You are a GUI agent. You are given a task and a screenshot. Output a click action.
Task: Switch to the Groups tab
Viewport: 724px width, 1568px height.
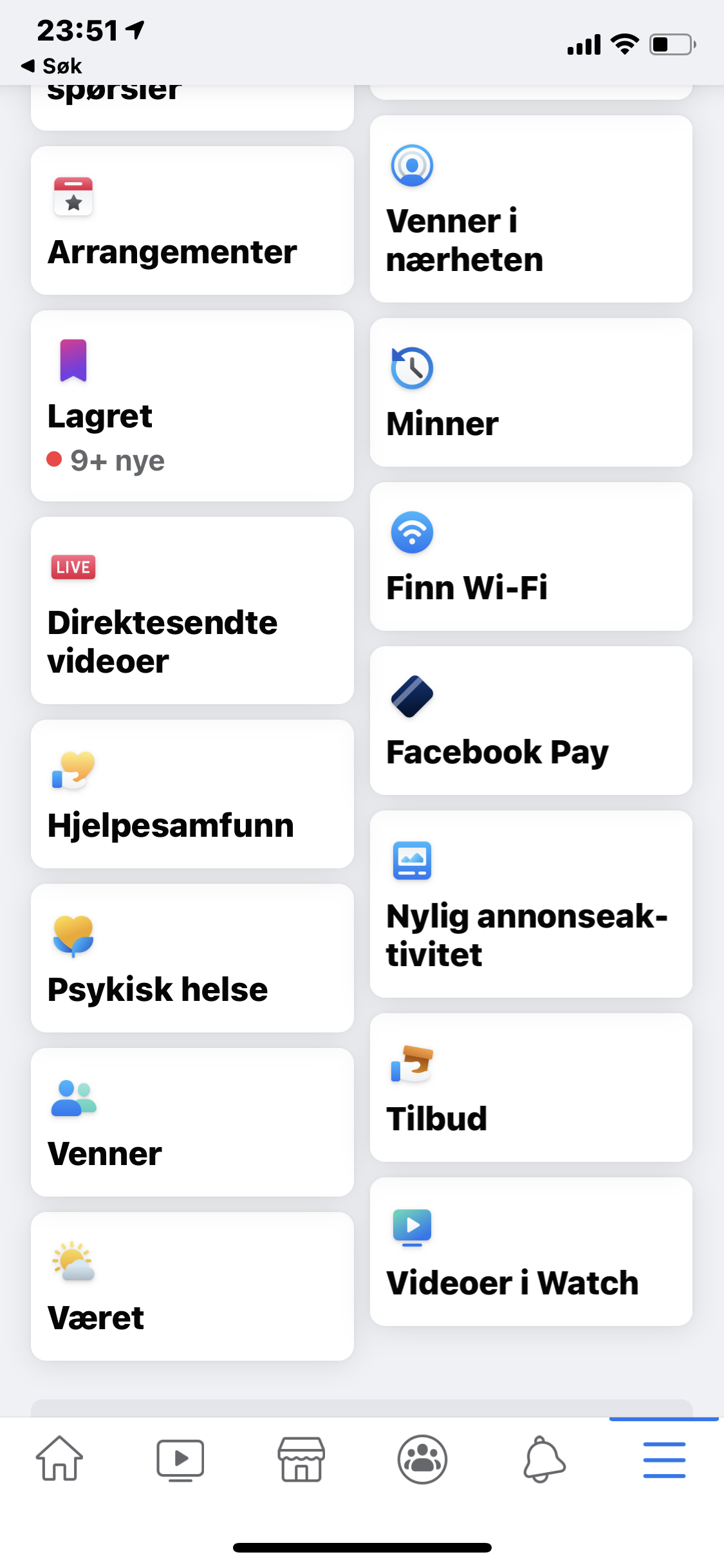pyautogui.click(x=422, y=1459)
